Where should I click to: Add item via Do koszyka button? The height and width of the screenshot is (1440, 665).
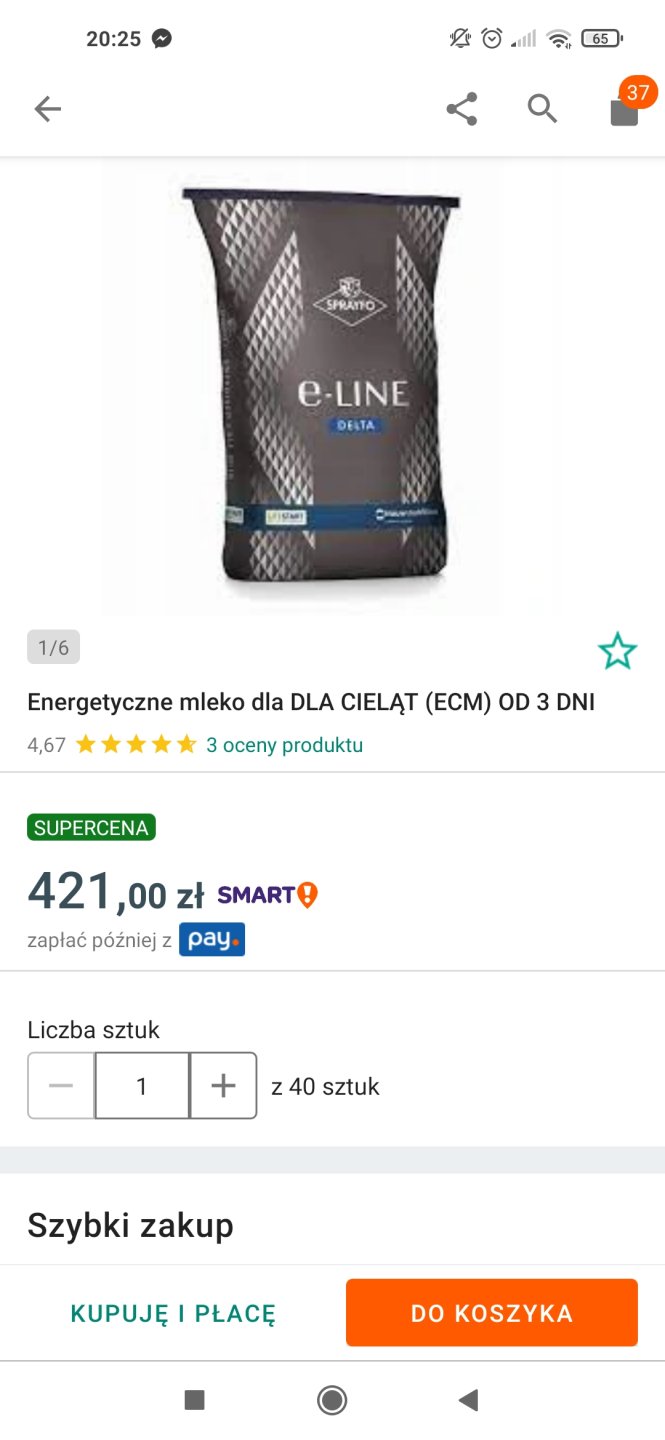tap(492, 1313)
